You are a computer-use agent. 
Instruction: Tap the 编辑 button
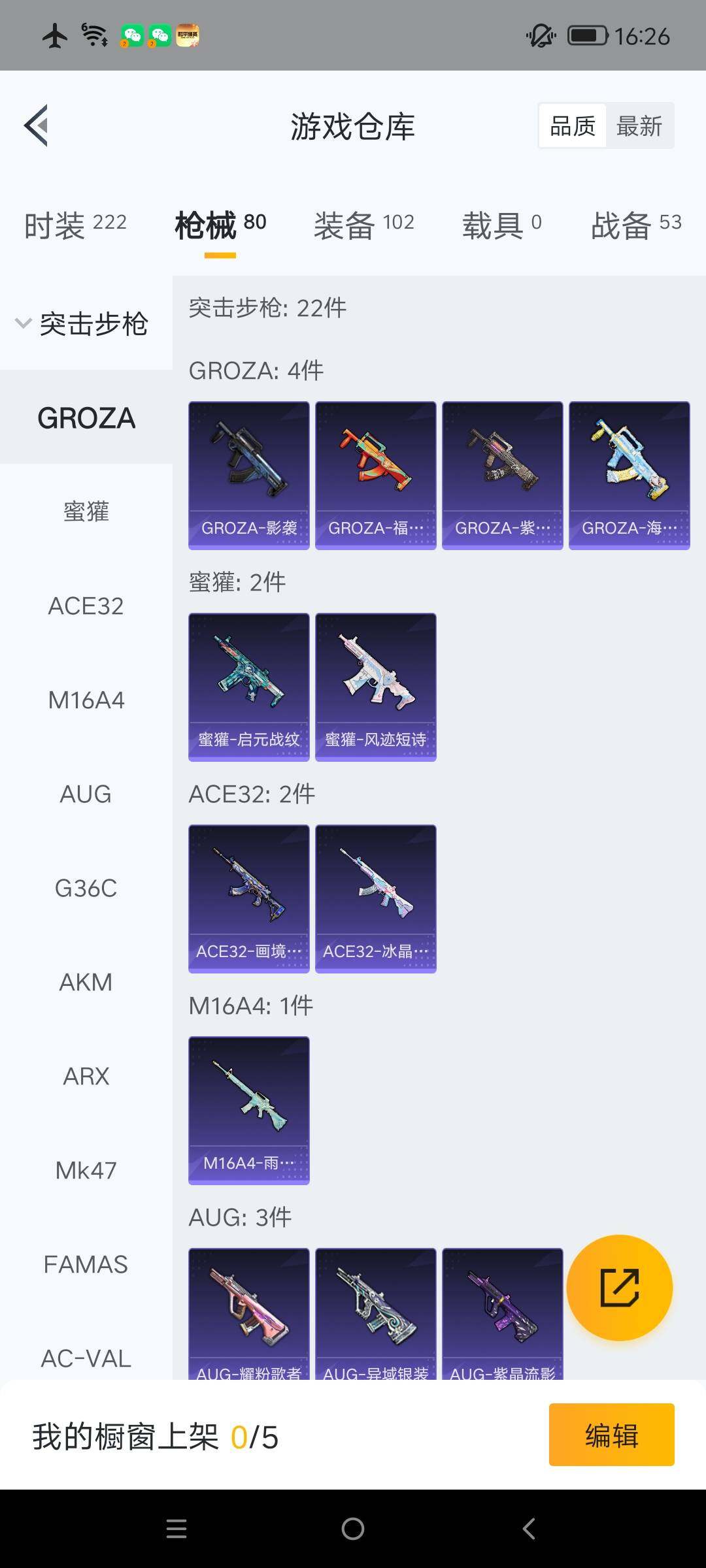(611, 1435)
